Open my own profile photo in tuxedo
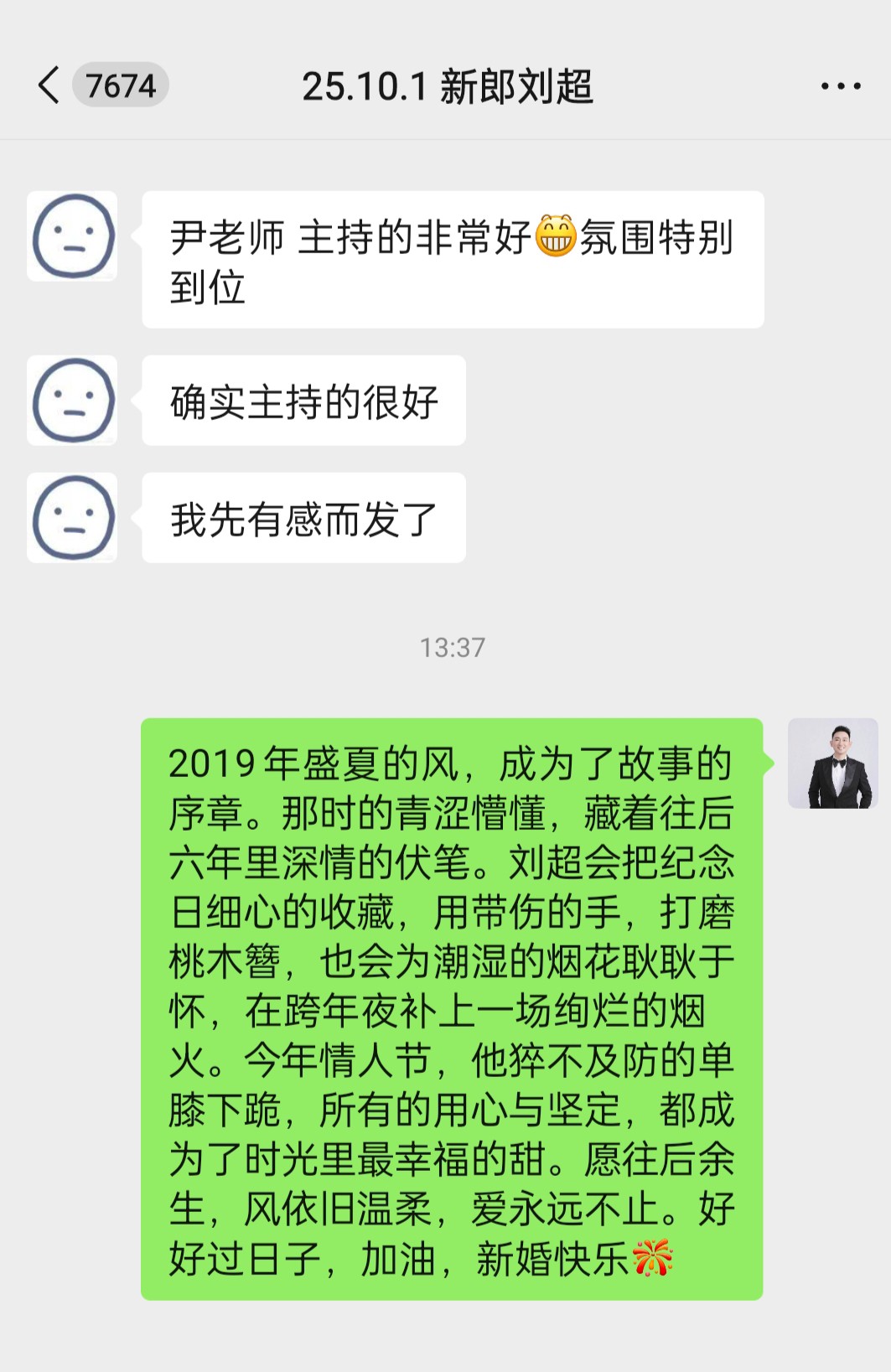 (832, 764)
